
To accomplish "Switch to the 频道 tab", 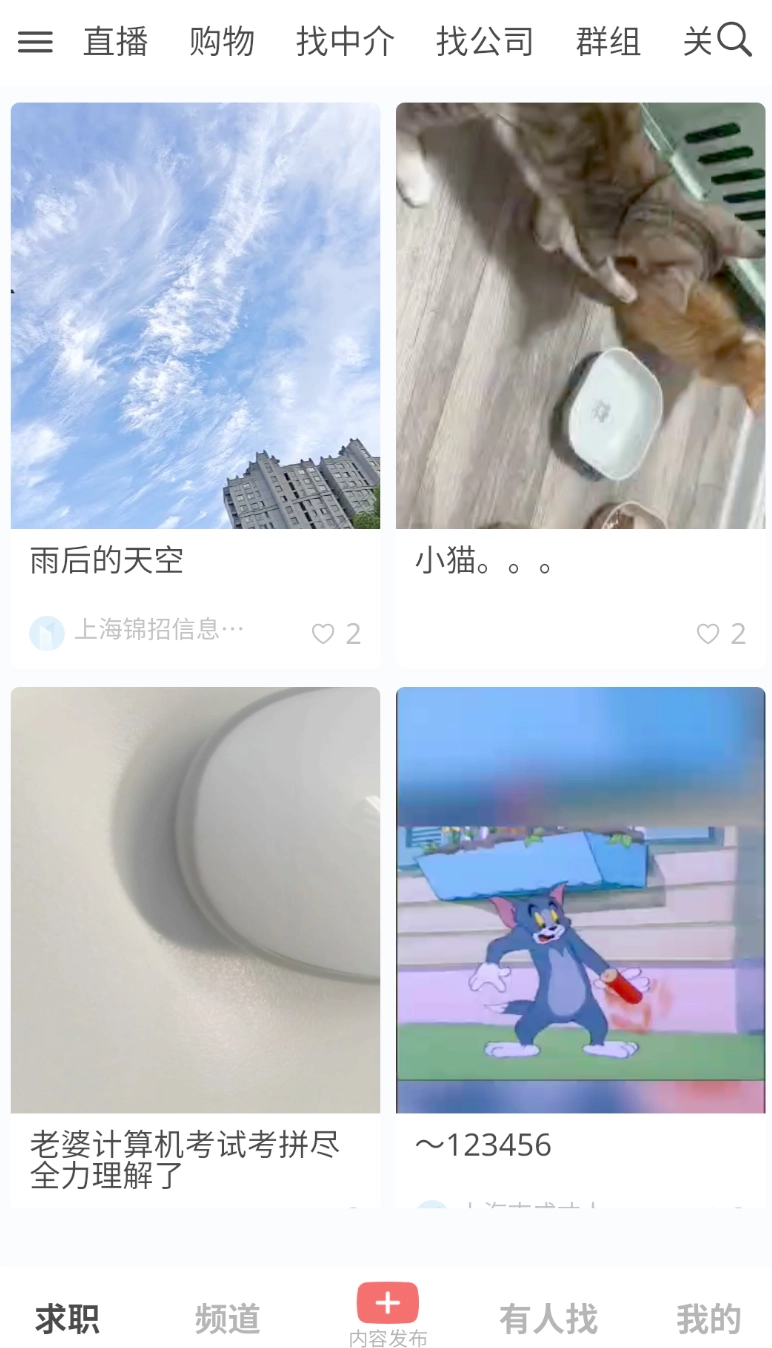I will (226, 1318).
